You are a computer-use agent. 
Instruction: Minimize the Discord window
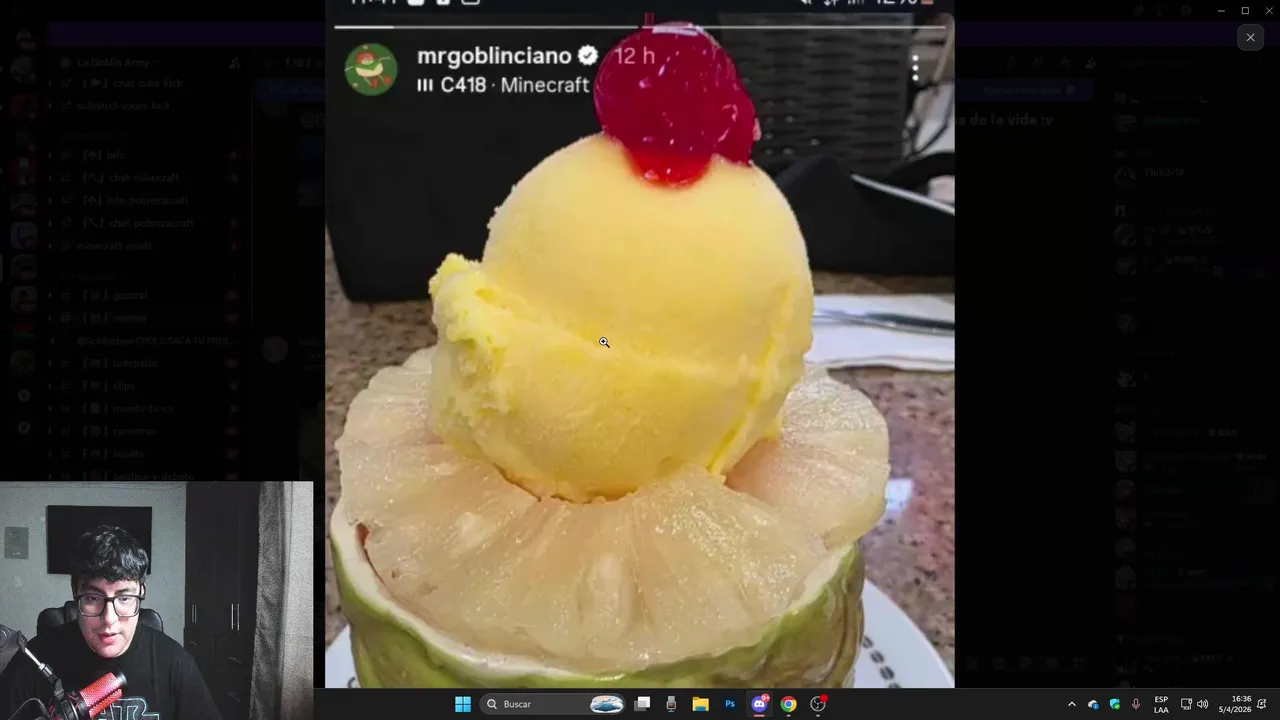pyautogui.click(x=1220, y=10)
